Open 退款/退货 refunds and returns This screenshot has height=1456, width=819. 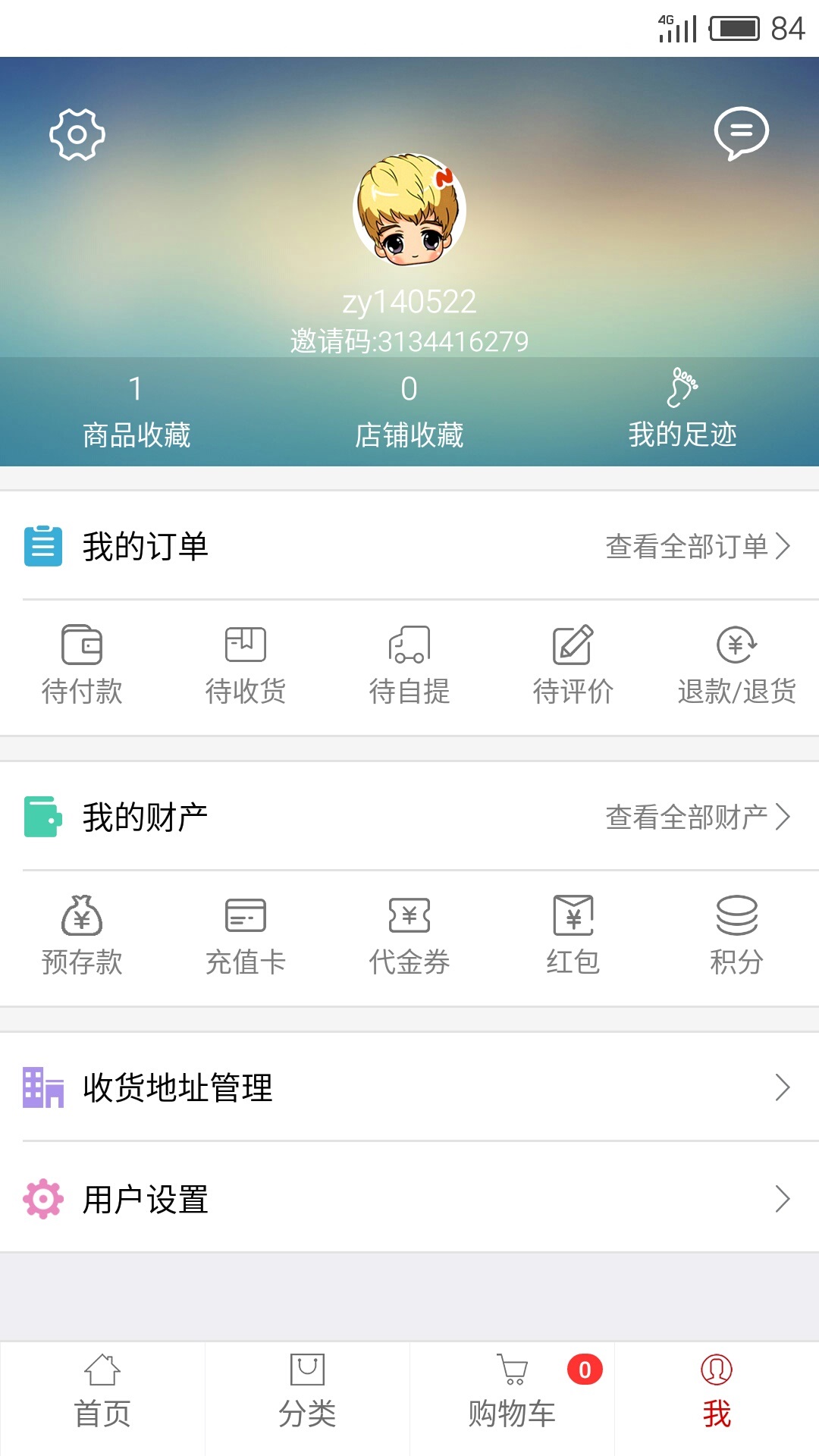click(736, 665)
